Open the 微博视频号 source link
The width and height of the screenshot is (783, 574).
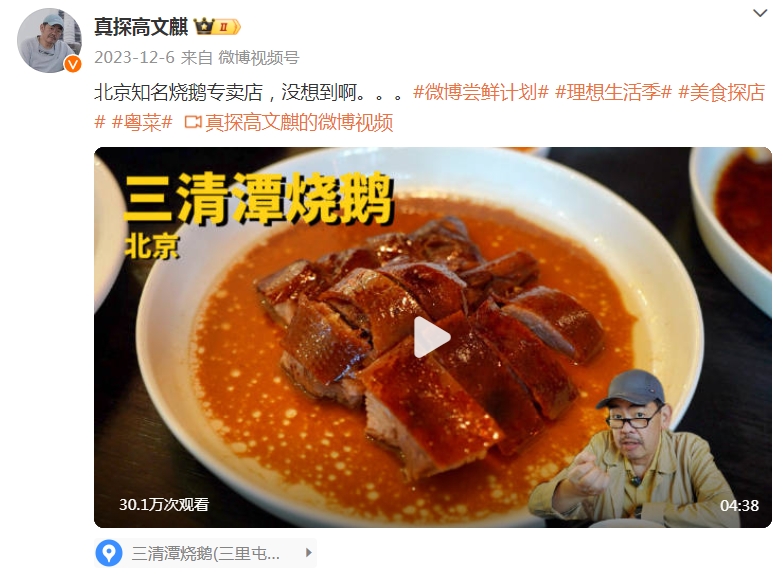(258, 57)
